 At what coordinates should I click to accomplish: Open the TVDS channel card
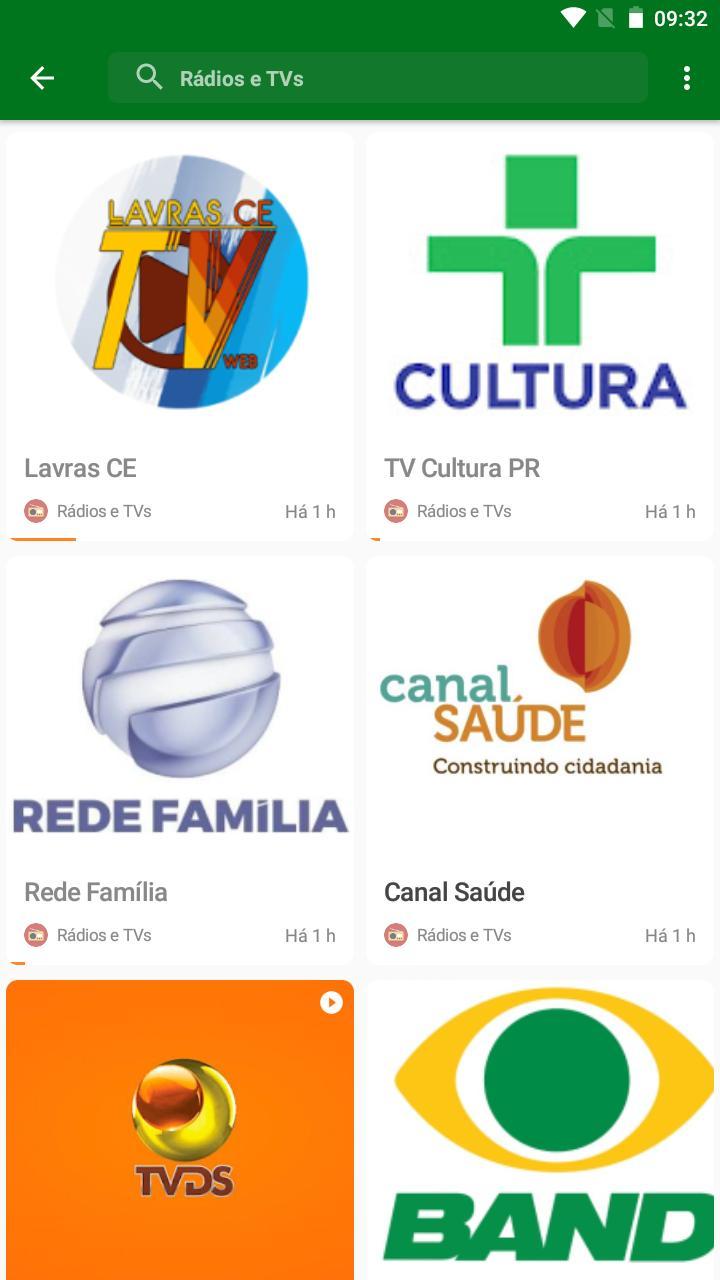click(180, 1120)
